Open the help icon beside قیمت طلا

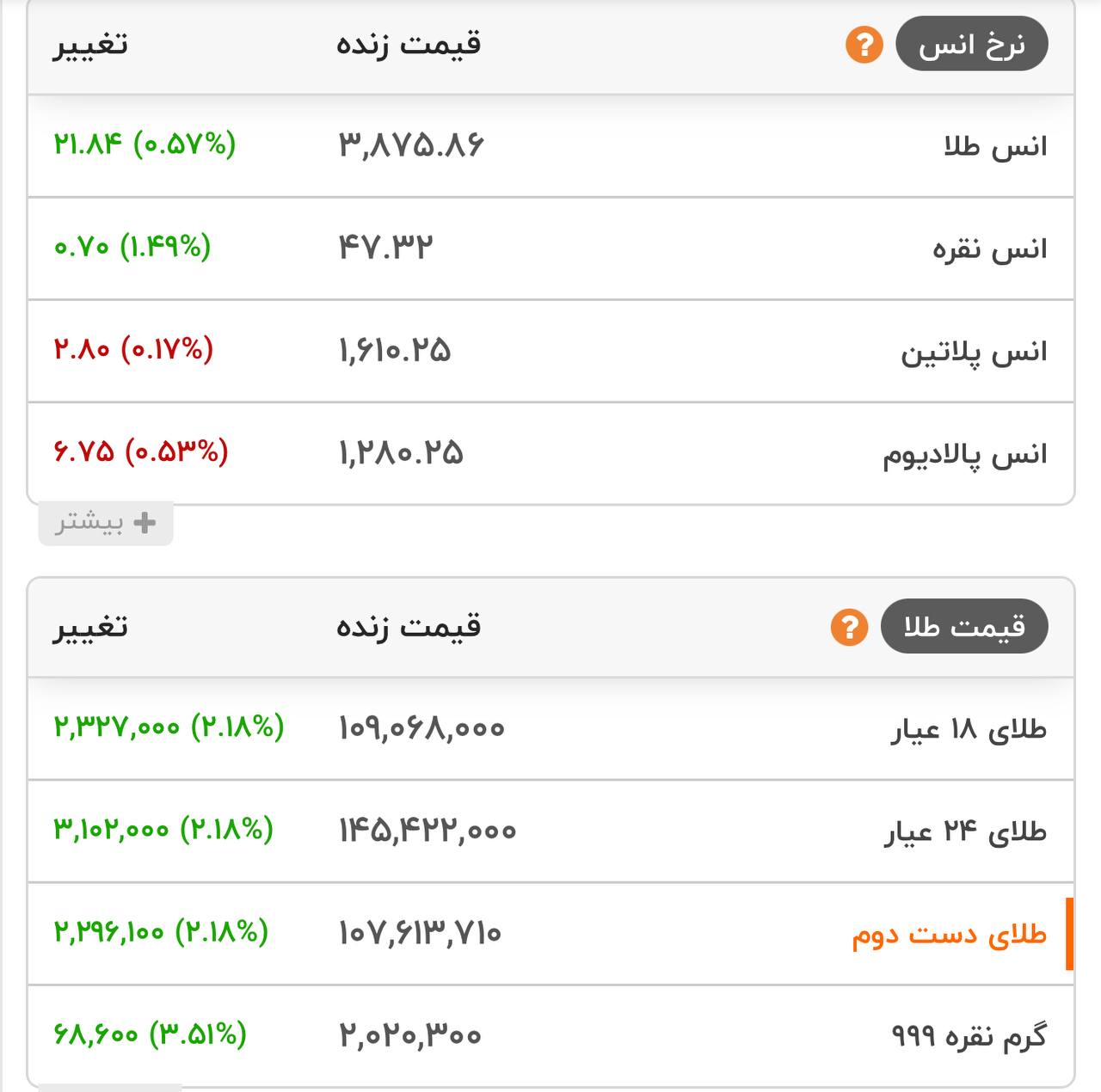click(849, 627)
